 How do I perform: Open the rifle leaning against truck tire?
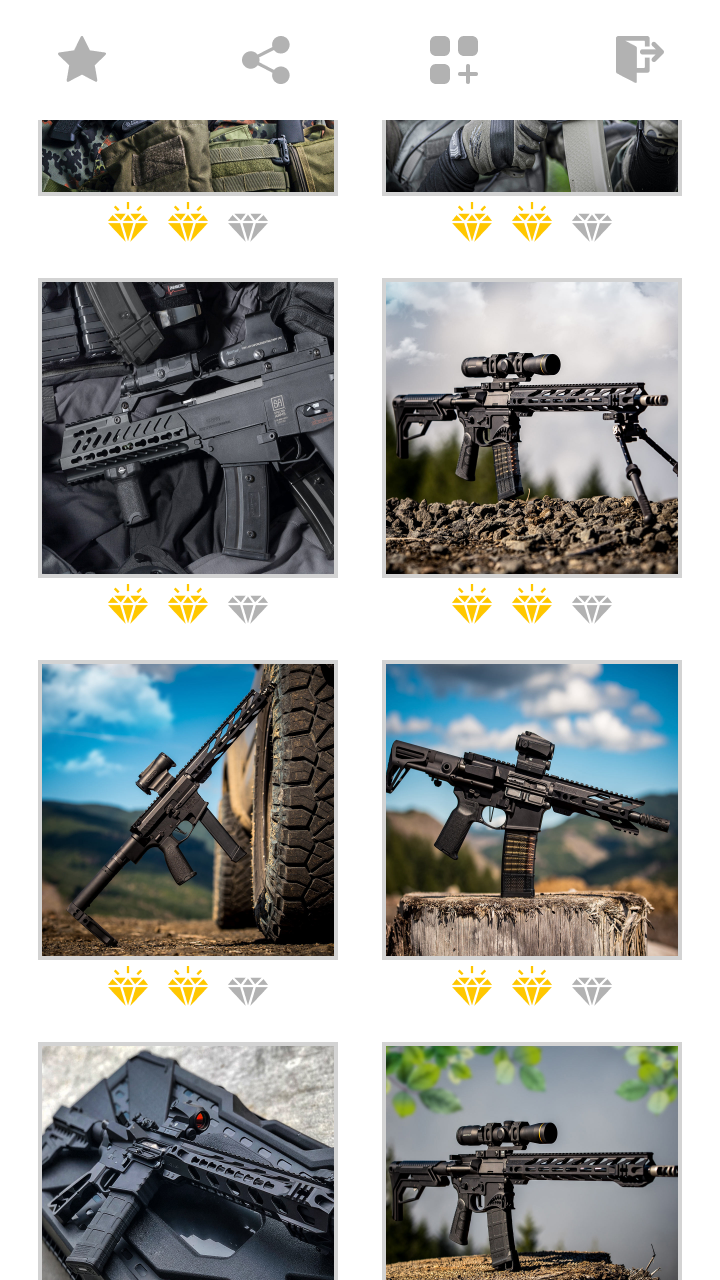pos(188,810)
